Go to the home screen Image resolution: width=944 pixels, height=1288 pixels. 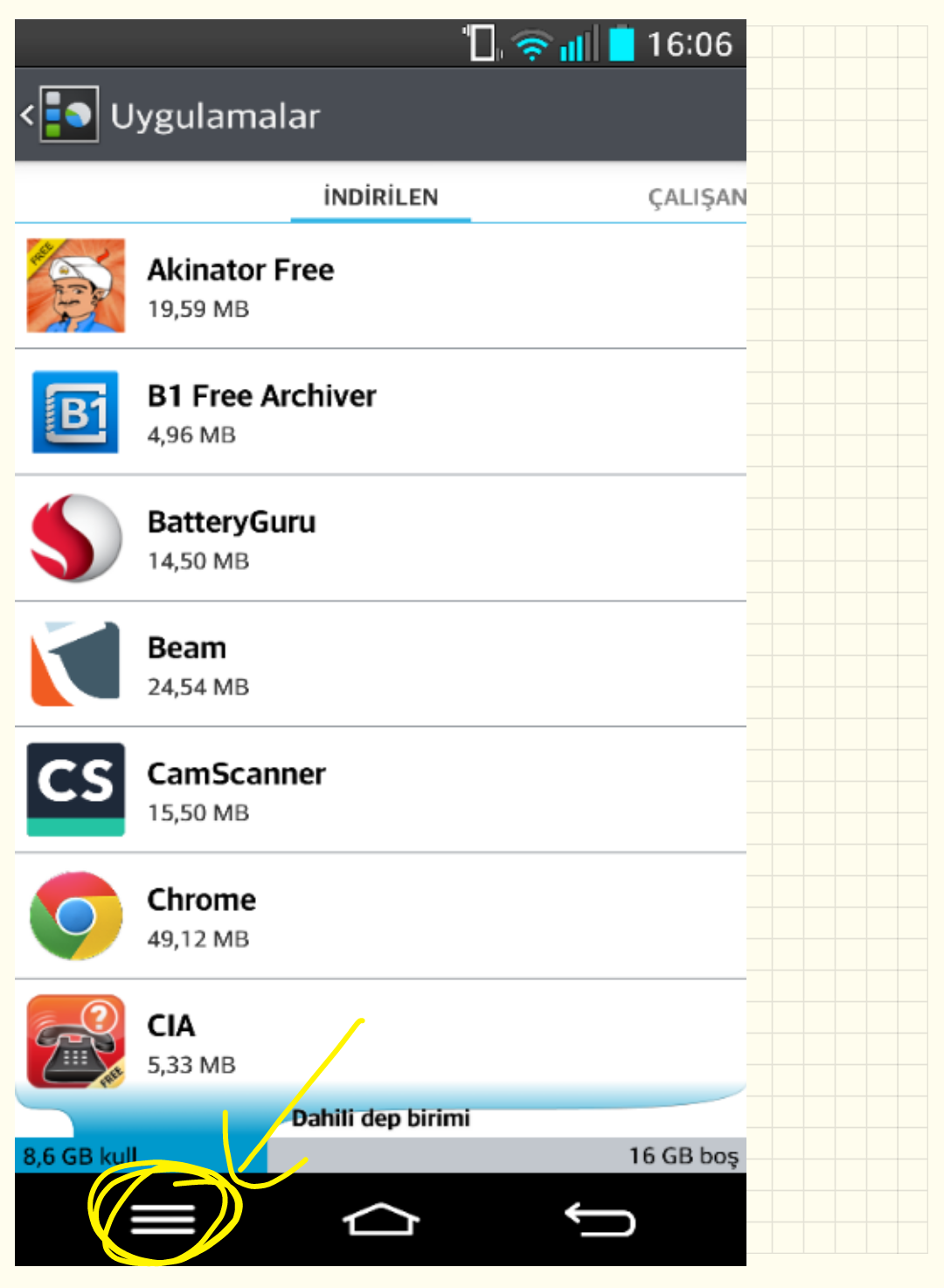381,1219
